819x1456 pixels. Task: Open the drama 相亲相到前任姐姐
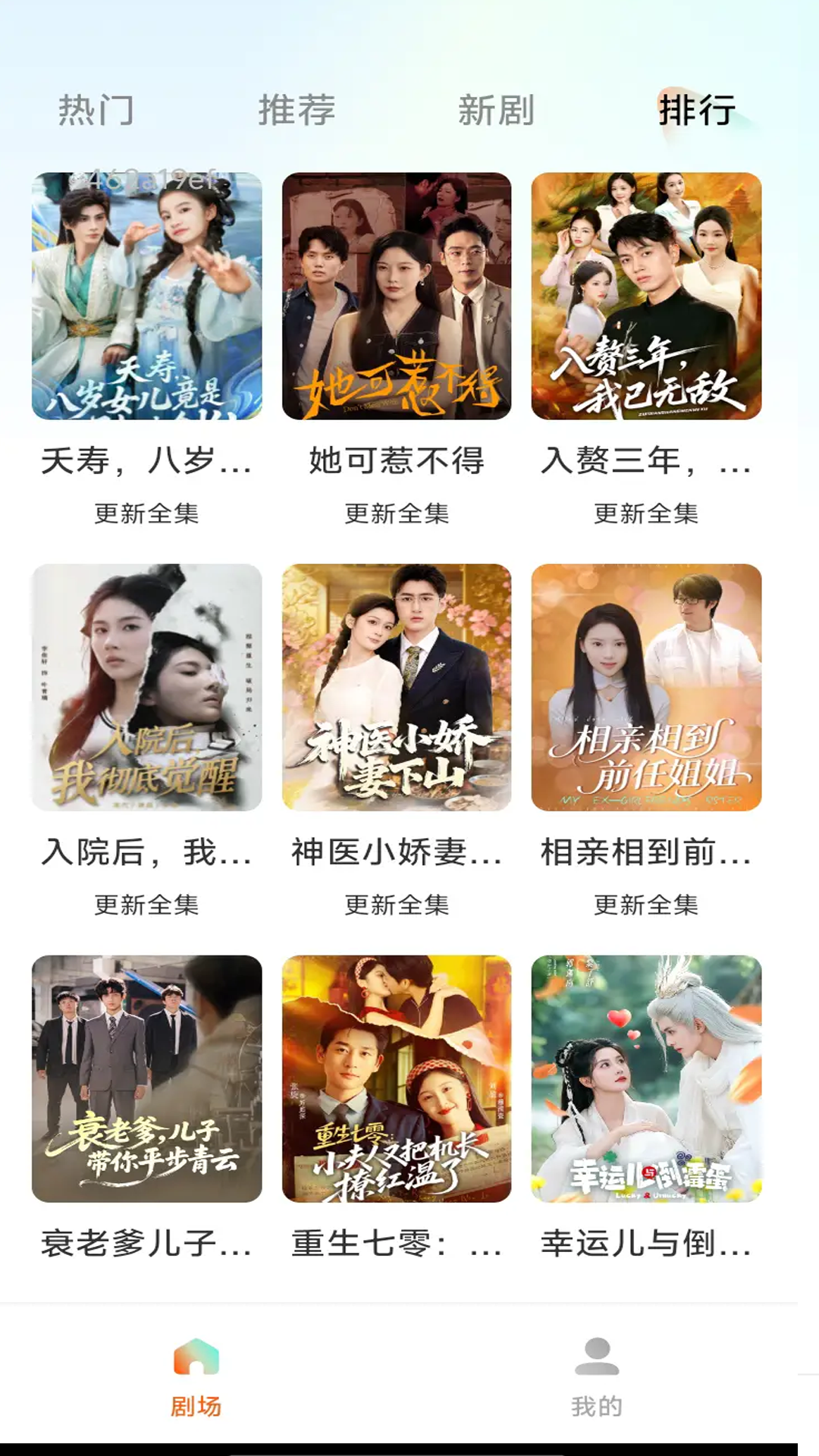(646, 687)
